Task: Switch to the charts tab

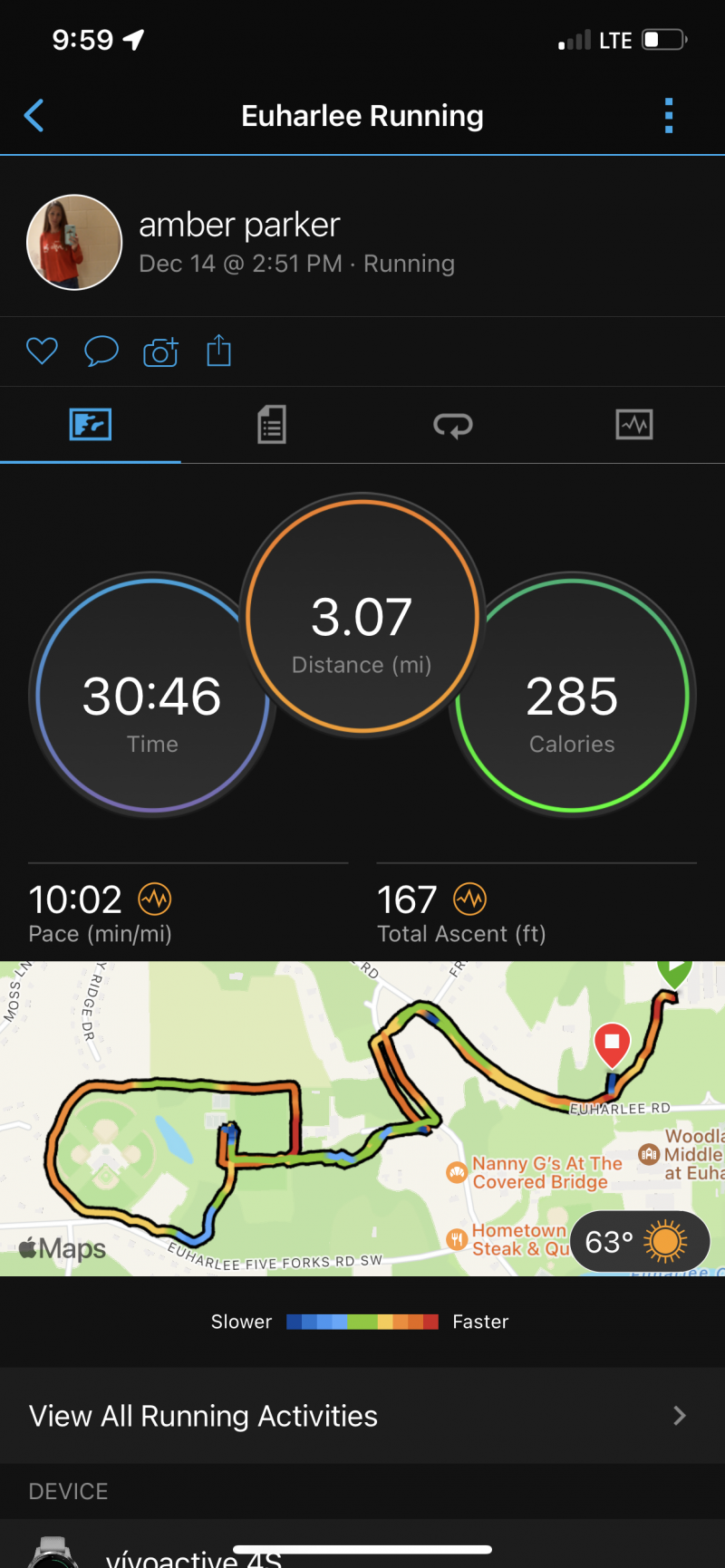Action: coord(634,424)
